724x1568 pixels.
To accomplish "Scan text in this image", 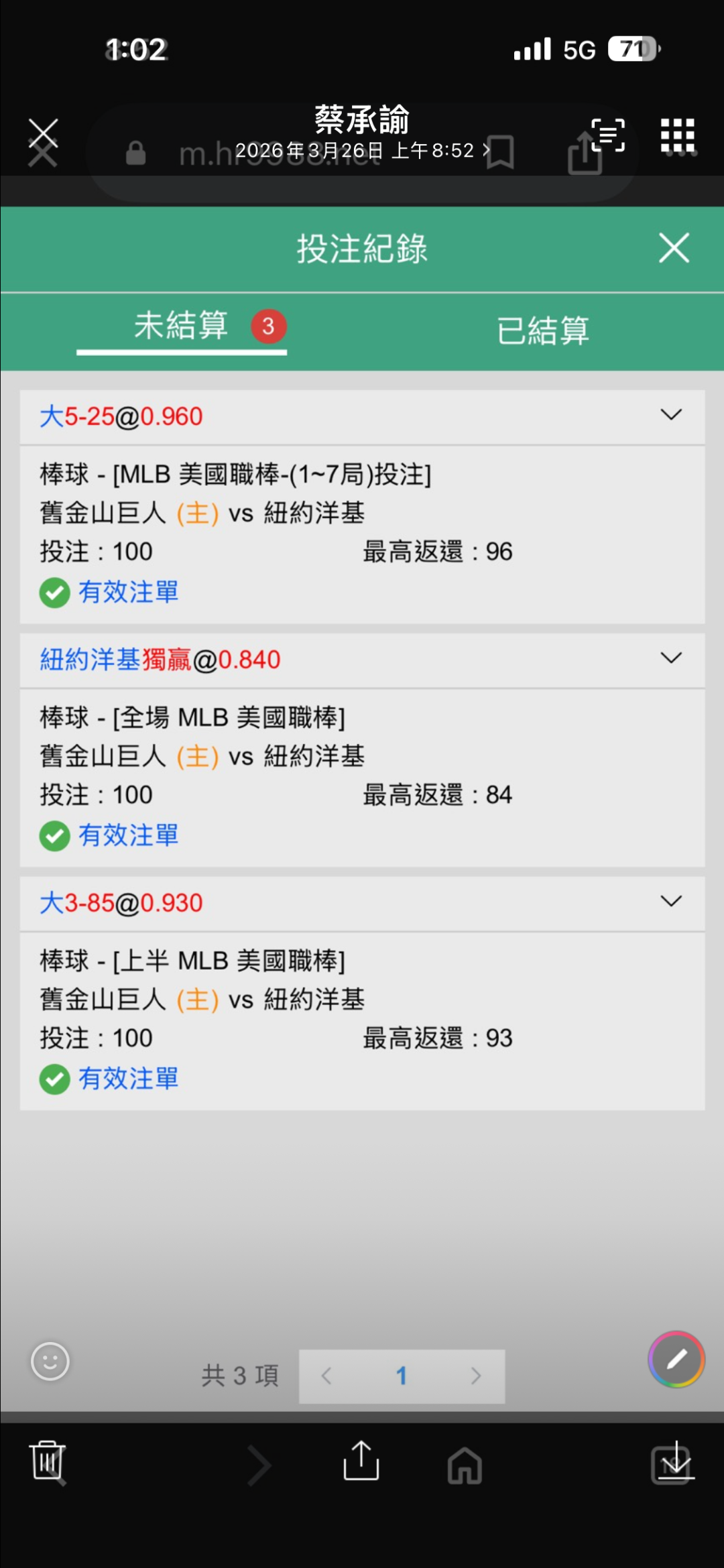I will 607,135.
